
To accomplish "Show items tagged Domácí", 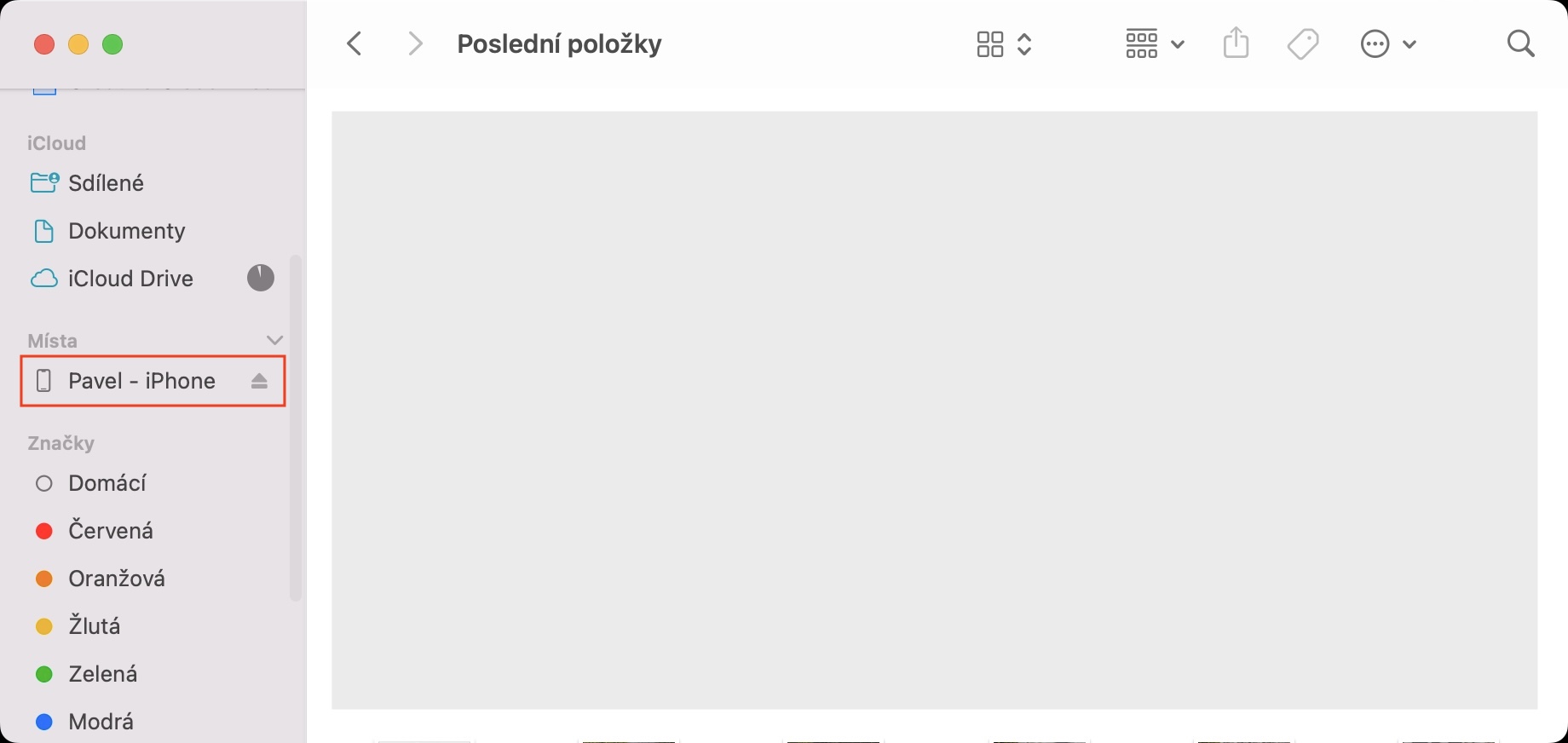I will point(107,483).
